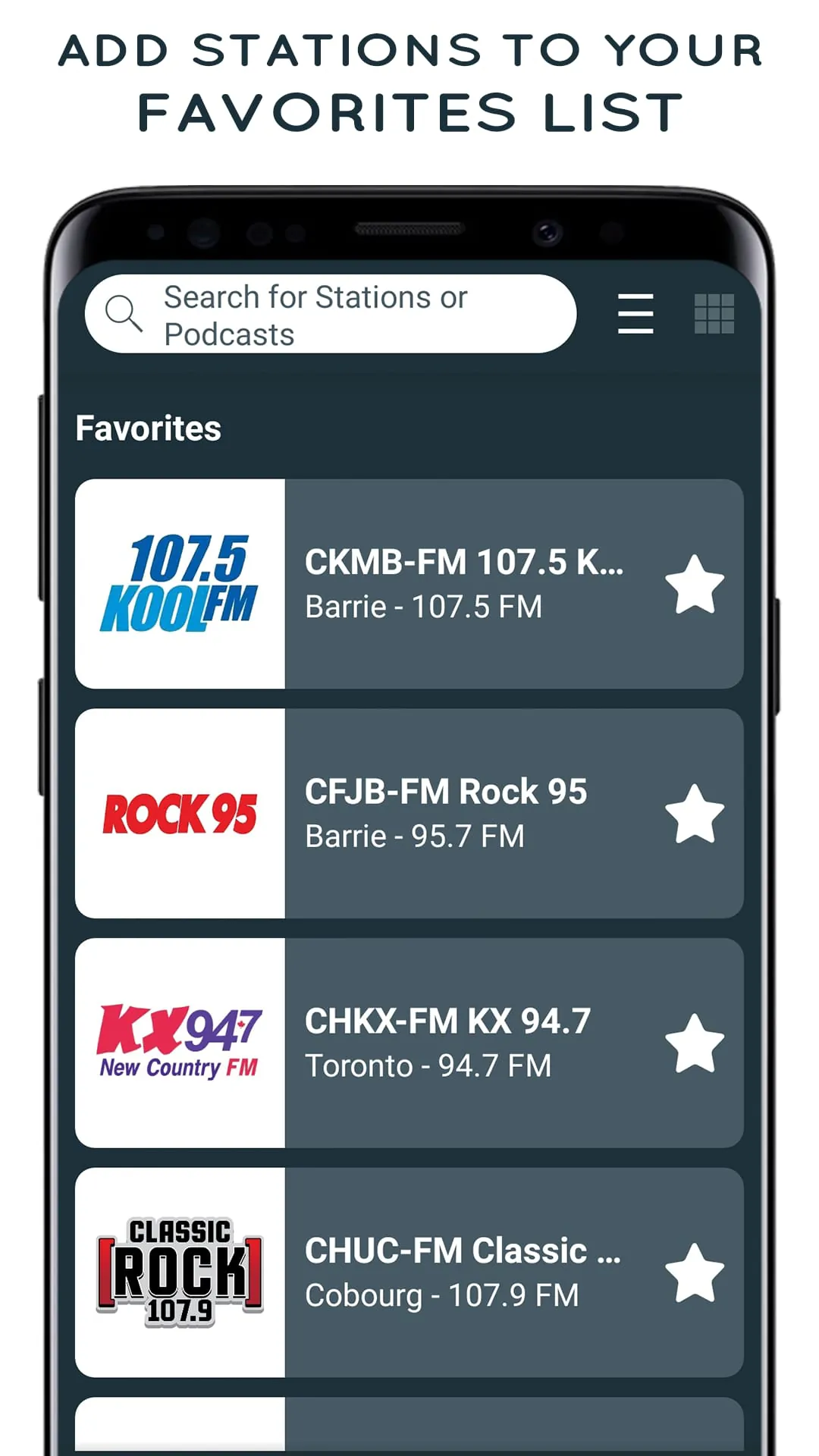The image size is (819, 1456).
Task: Toggle the star on CFJB-FM Rock 95
Action: coord(695,812)
